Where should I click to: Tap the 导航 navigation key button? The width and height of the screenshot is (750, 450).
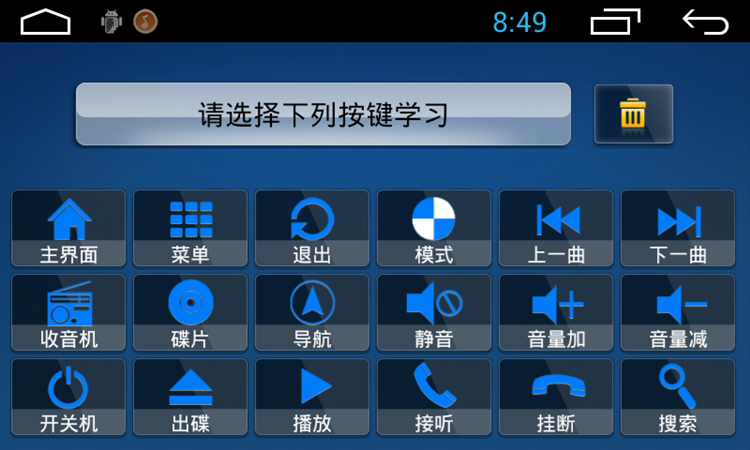pyautogui.click(x=312, y=313)
